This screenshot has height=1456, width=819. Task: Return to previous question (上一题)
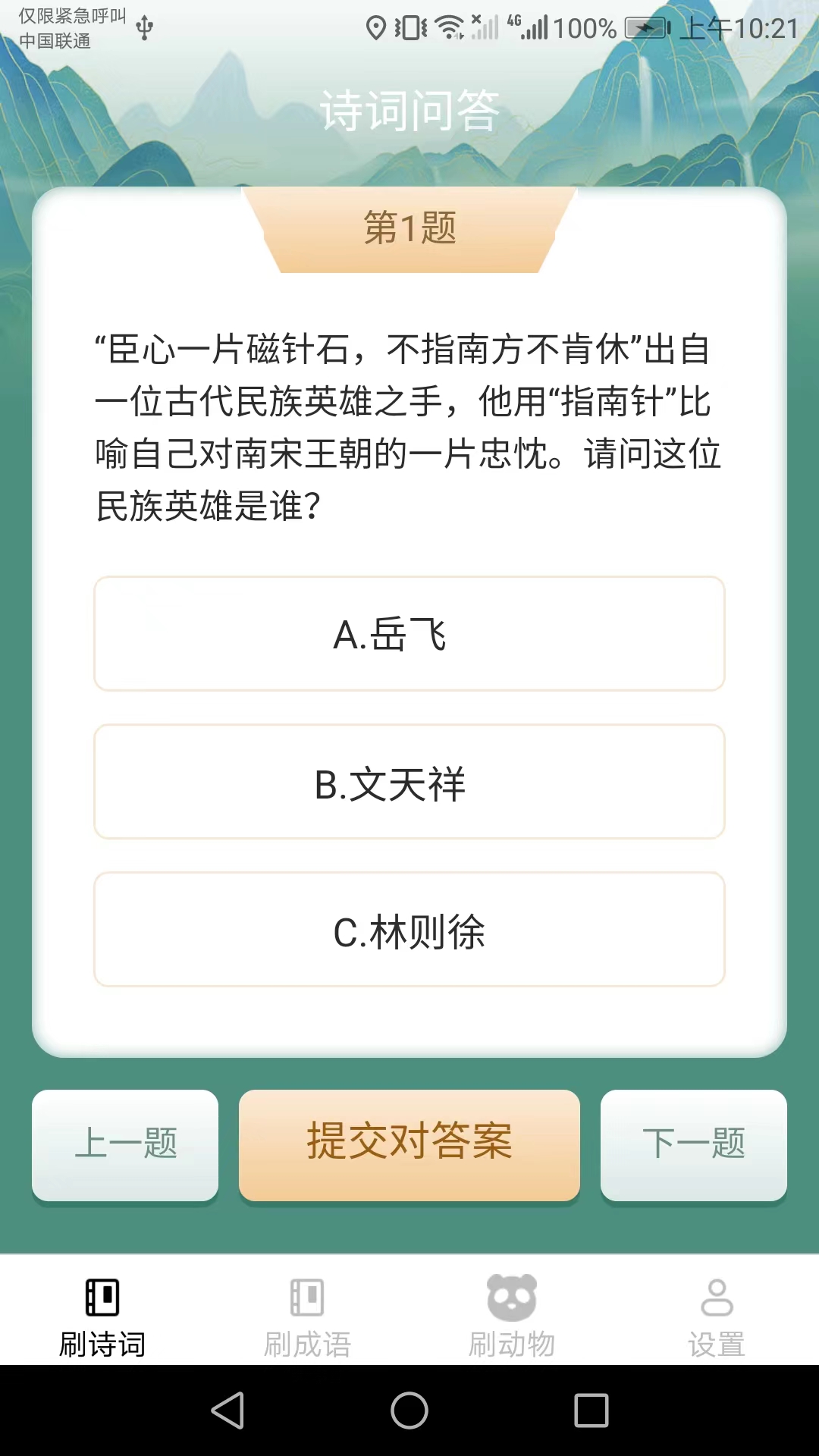pyautogui.click(x=126, y=1147)
